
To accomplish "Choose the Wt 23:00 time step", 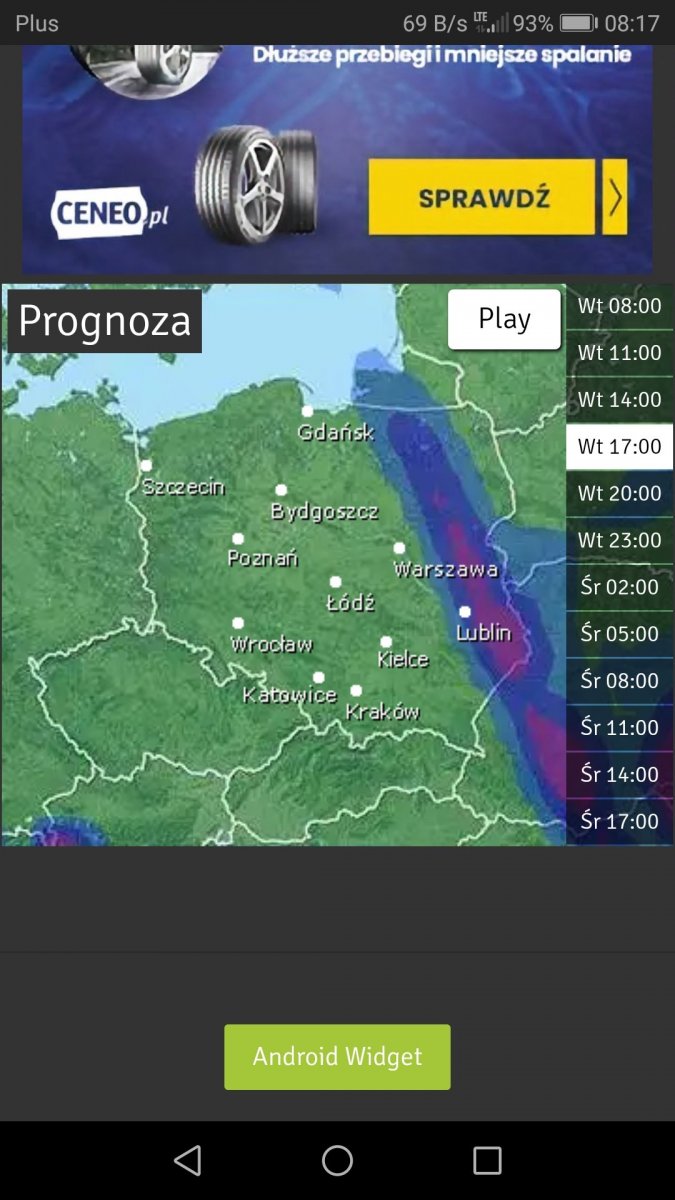I will click(x=620, y=540).
